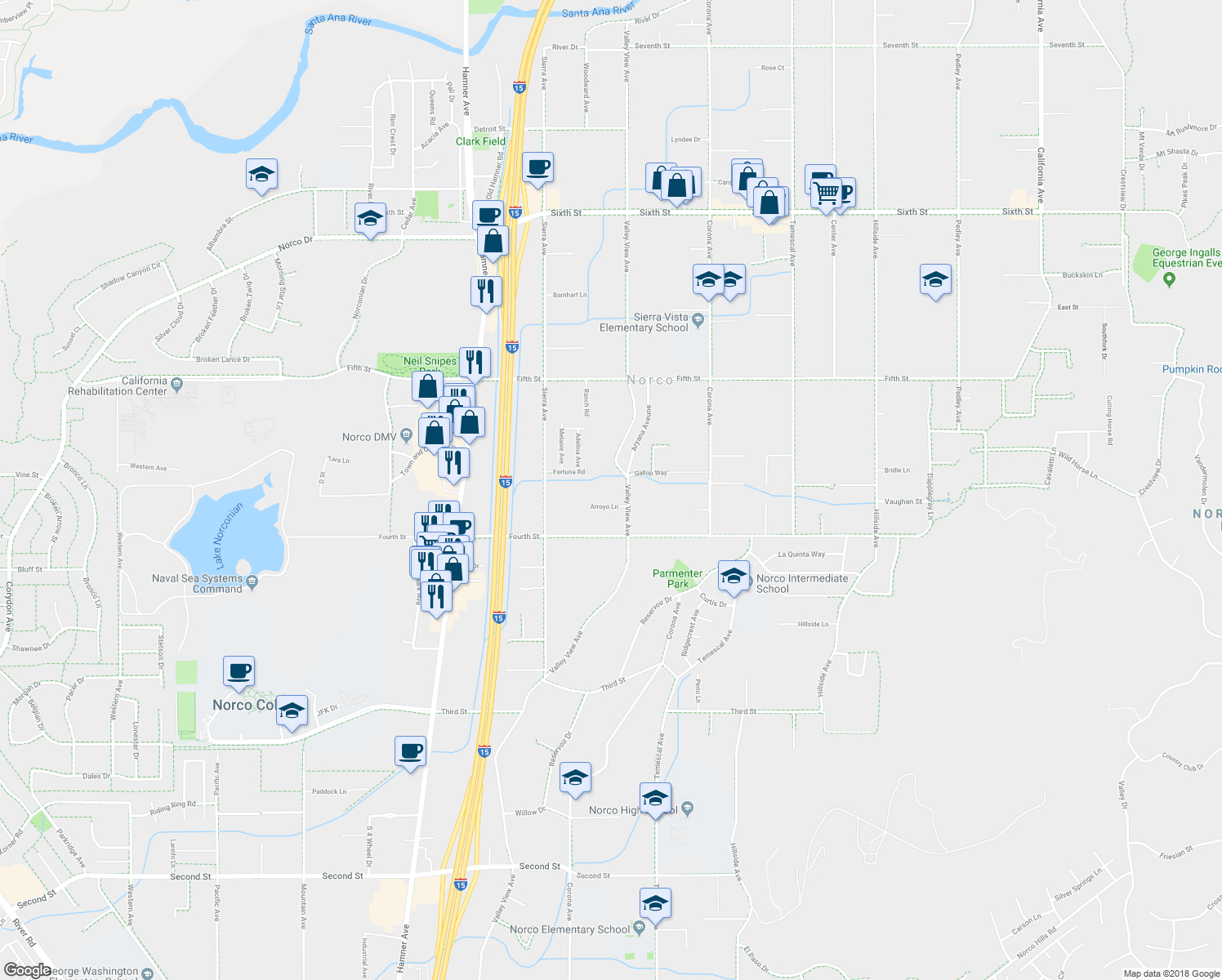Open the restaurant marker near Barnhart Ln
The image size is (1222, 980).
(x=486, y=292)
